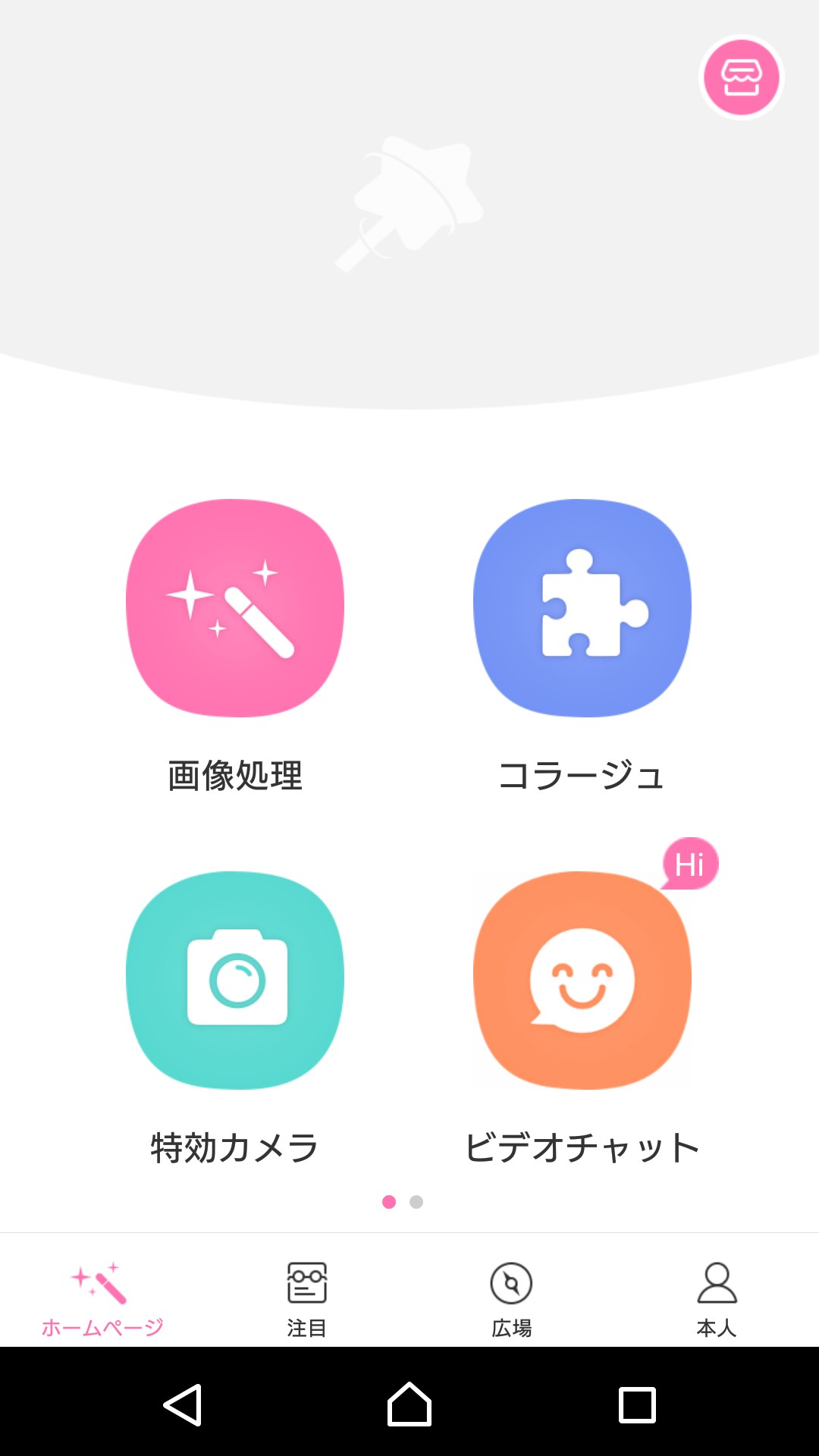Image resolution: width=819 pixels, height=1456 pixels.
Task: Launch the コラージュ collage maker
Action: [x=582, y=608]
